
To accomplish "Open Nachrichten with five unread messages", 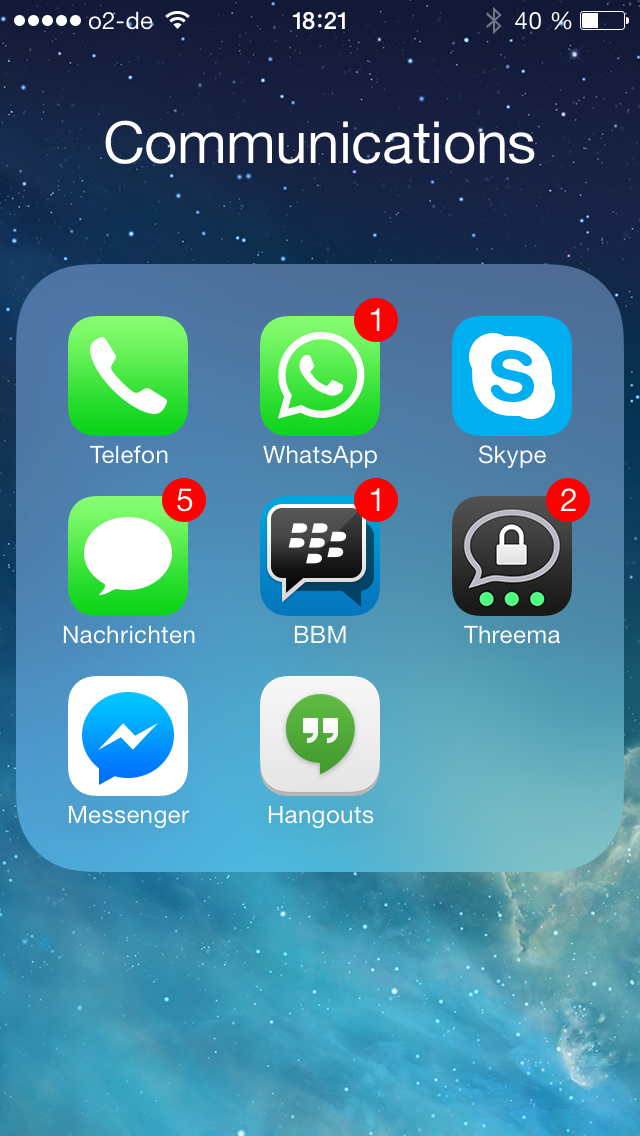I will 128,556.
